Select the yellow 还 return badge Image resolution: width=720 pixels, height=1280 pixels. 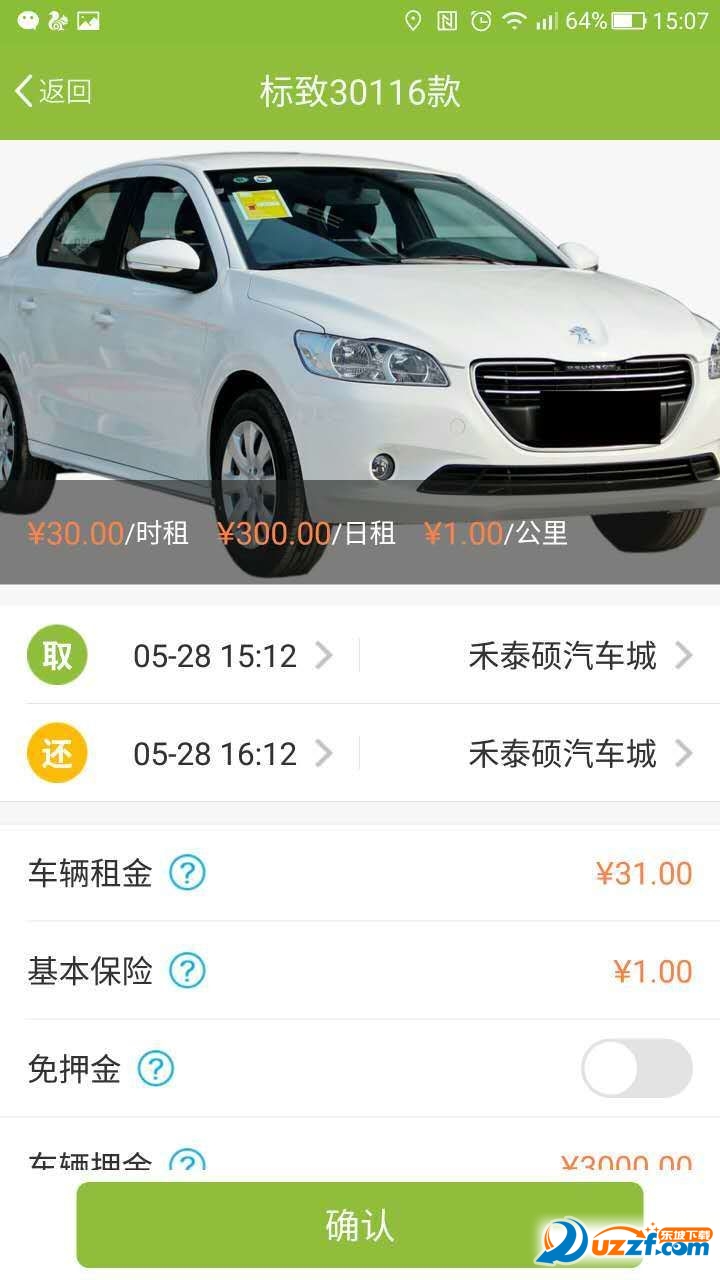click(57, 752)
